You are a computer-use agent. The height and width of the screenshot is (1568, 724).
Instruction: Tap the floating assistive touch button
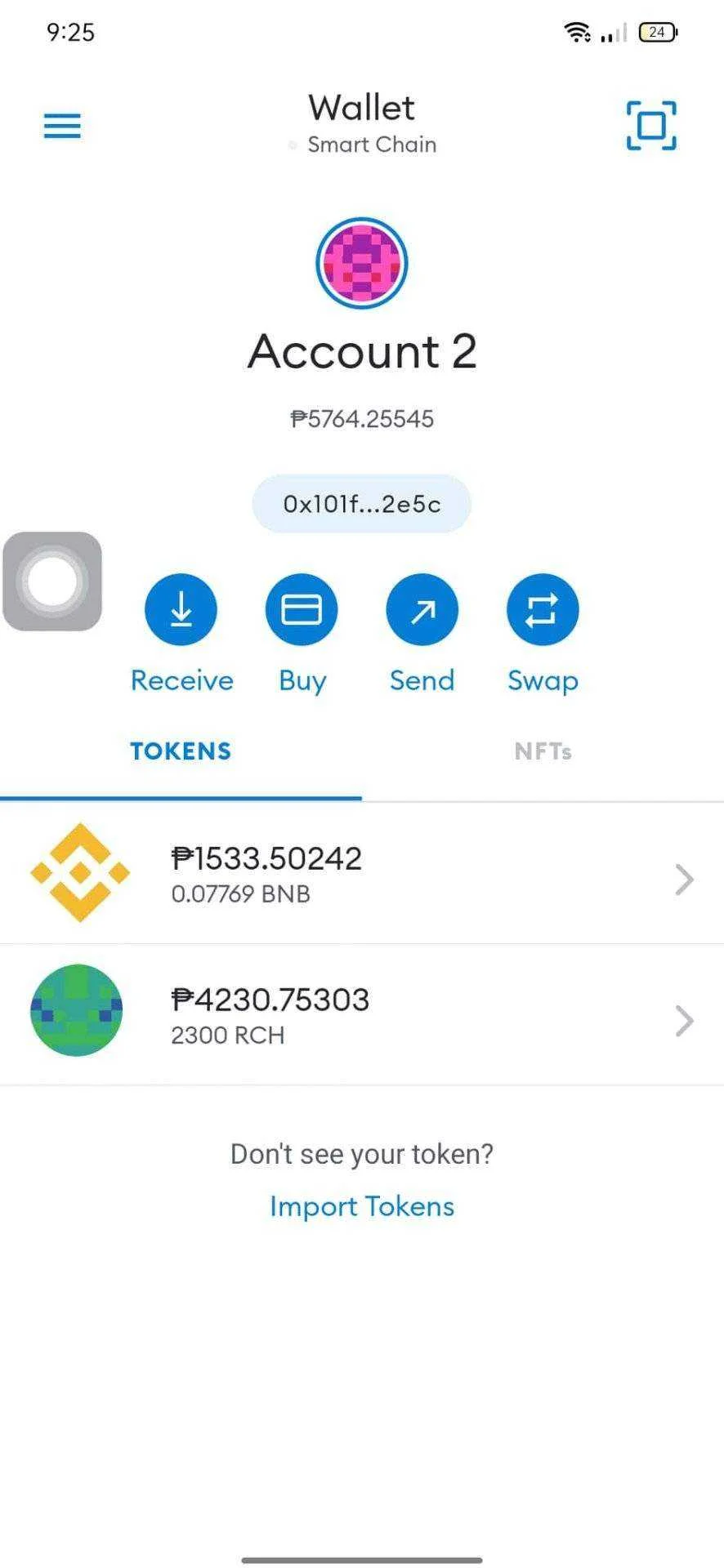pyautogui.click(x=52, y=581)
